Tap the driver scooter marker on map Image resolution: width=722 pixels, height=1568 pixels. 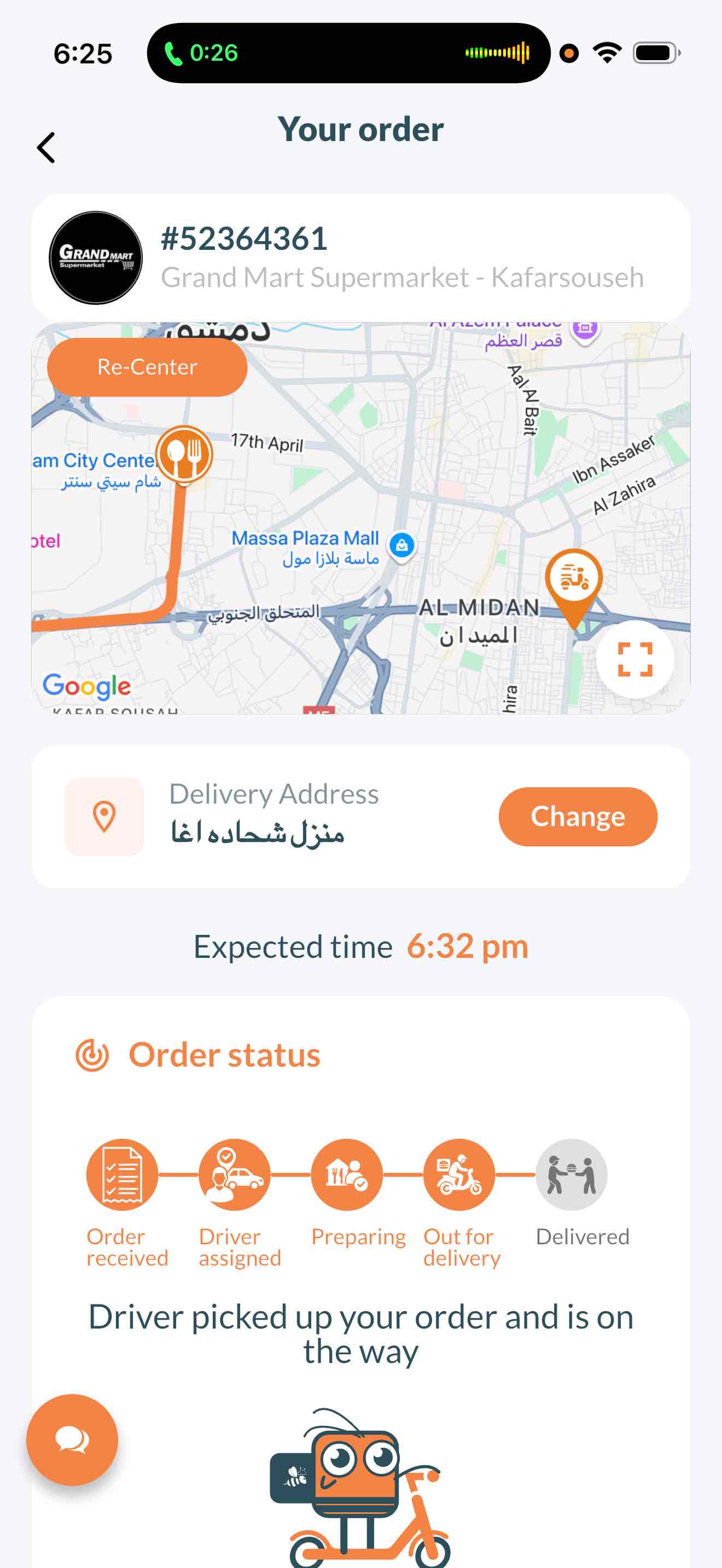(x=573, y=580)
